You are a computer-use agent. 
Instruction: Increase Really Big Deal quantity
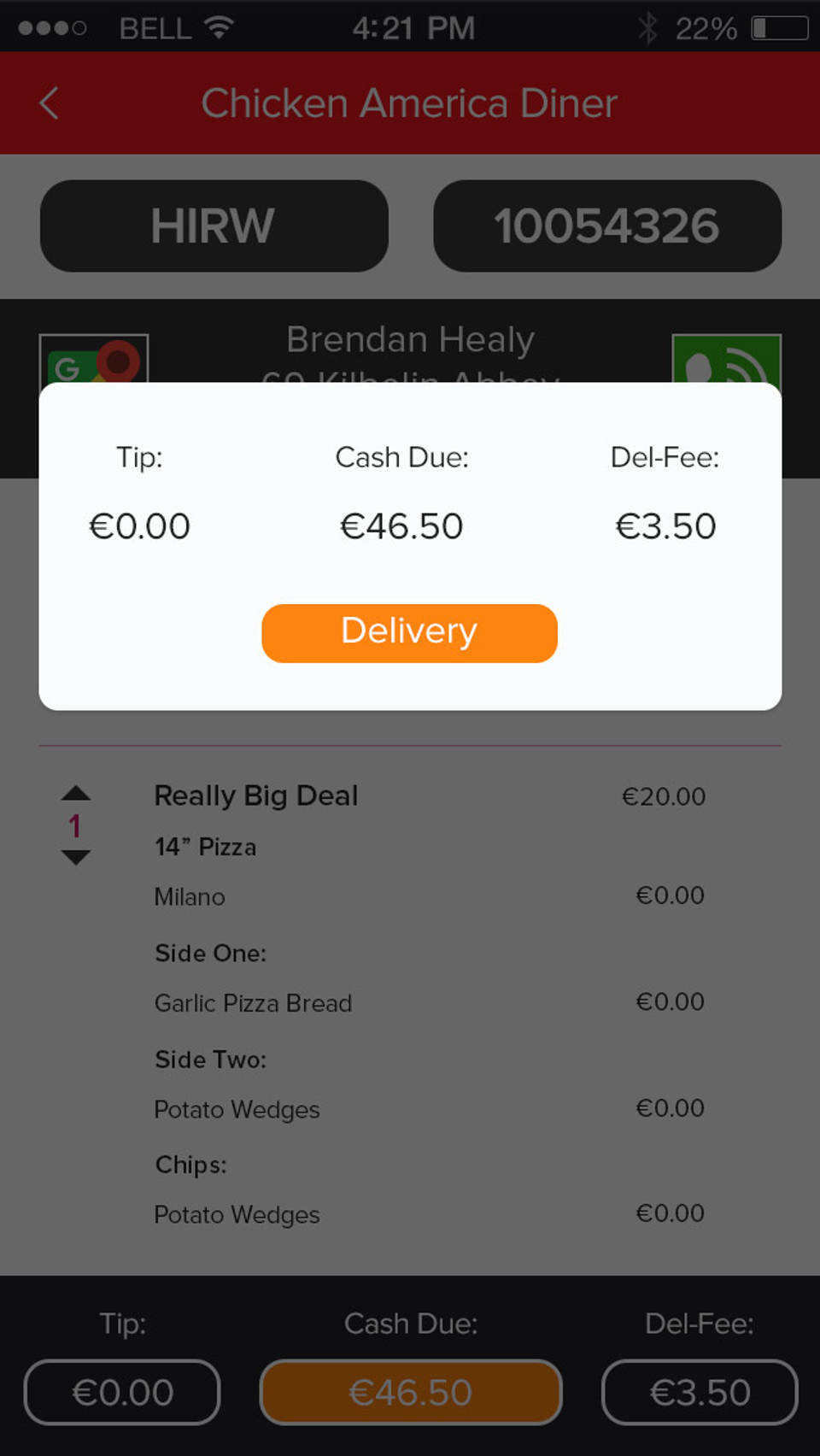[x=76, y=794]
